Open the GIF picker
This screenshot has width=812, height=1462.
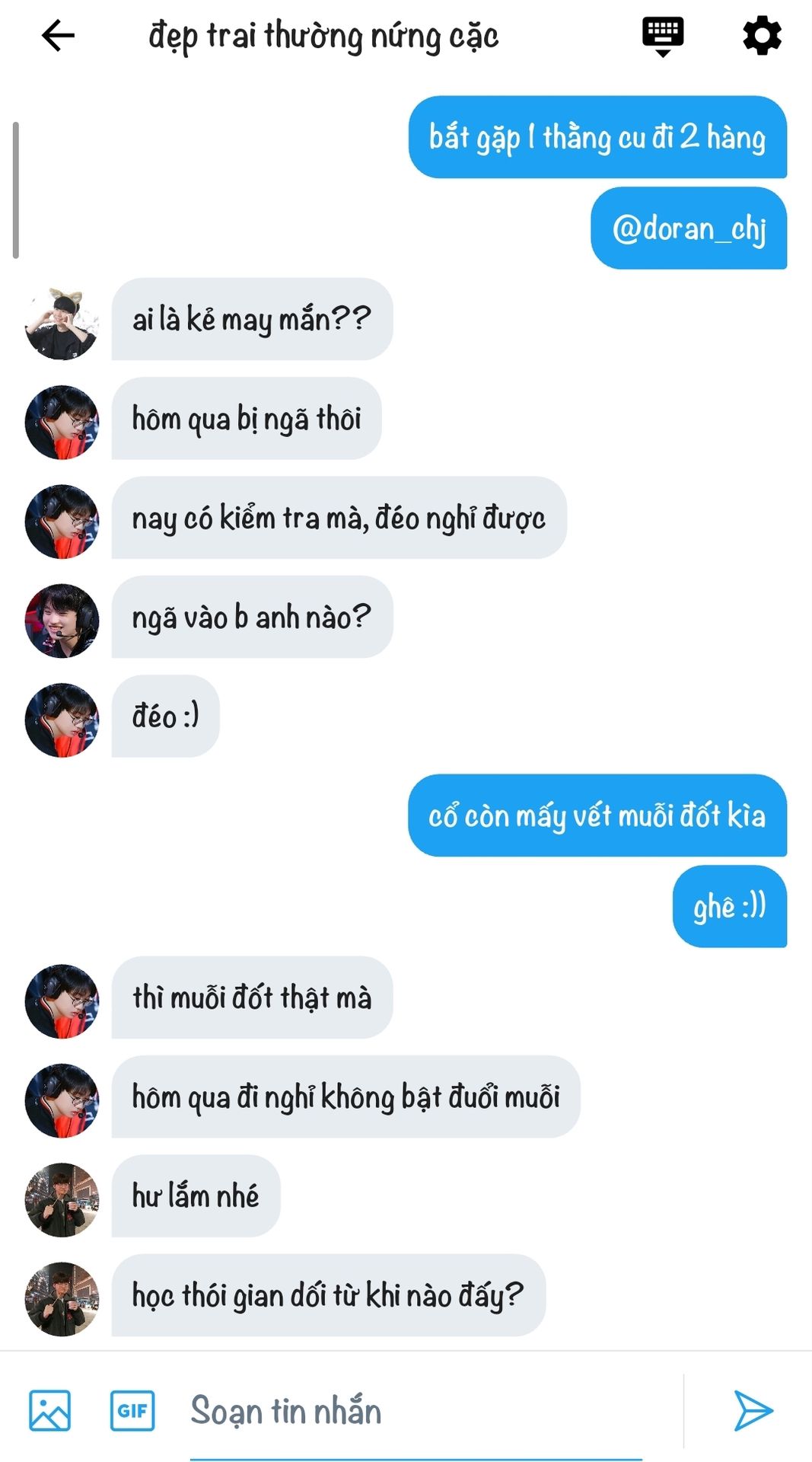tap(132, 1410)
